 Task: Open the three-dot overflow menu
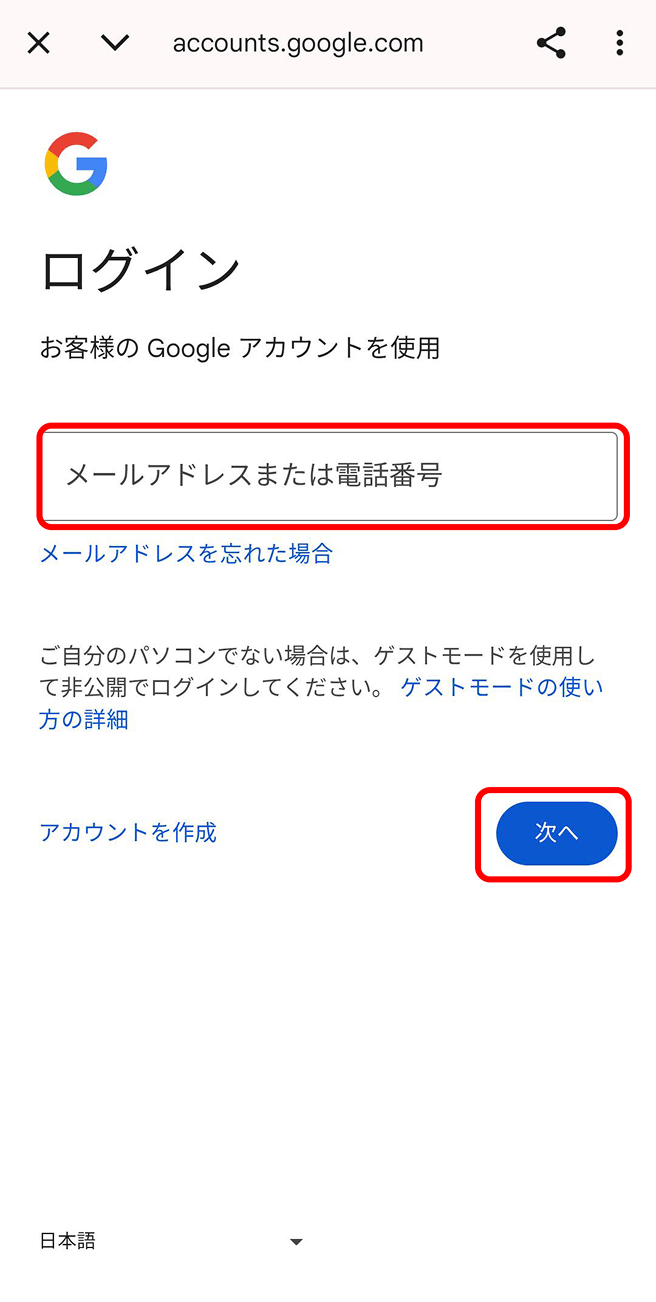pos(620,43)
